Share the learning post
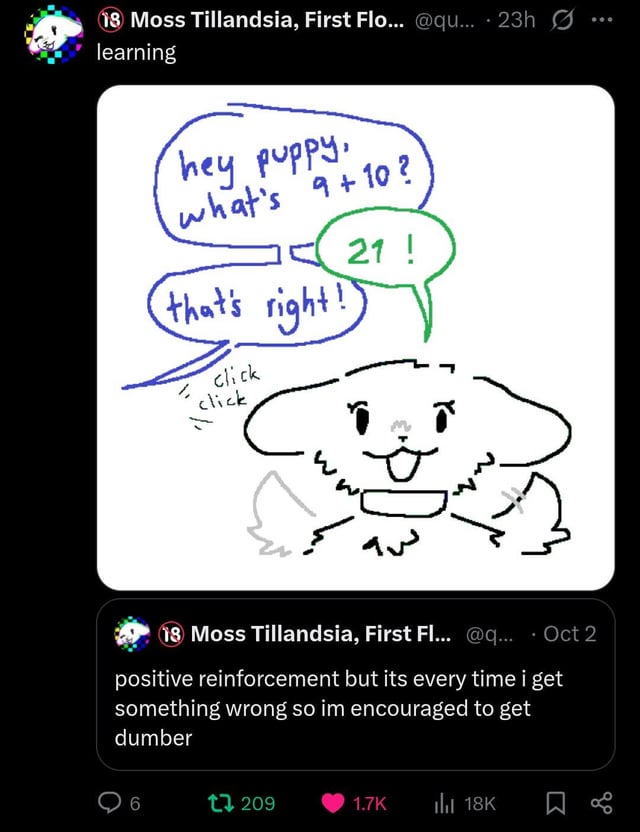 pos(600,802)
